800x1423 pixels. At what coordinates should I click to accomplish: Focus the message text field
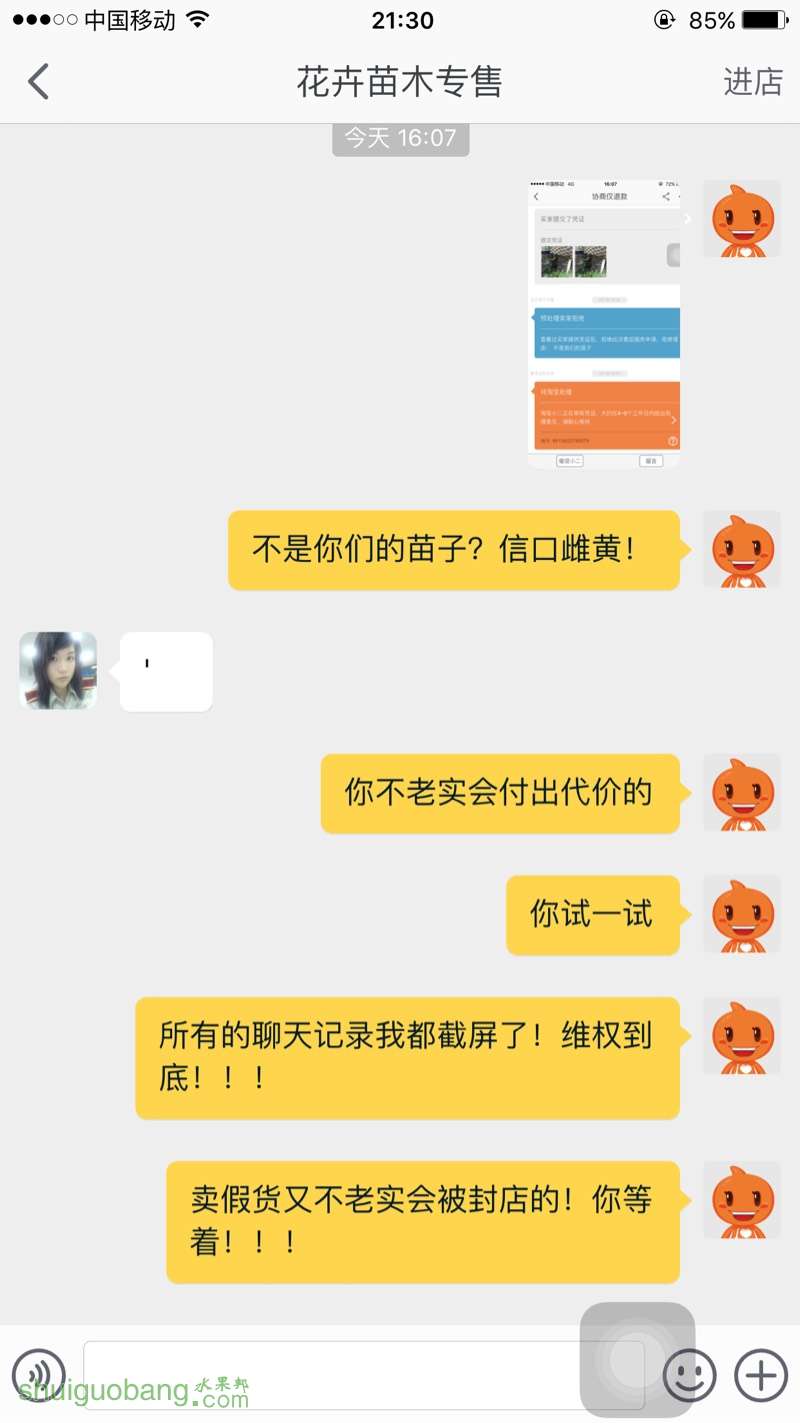point(330,1375)
